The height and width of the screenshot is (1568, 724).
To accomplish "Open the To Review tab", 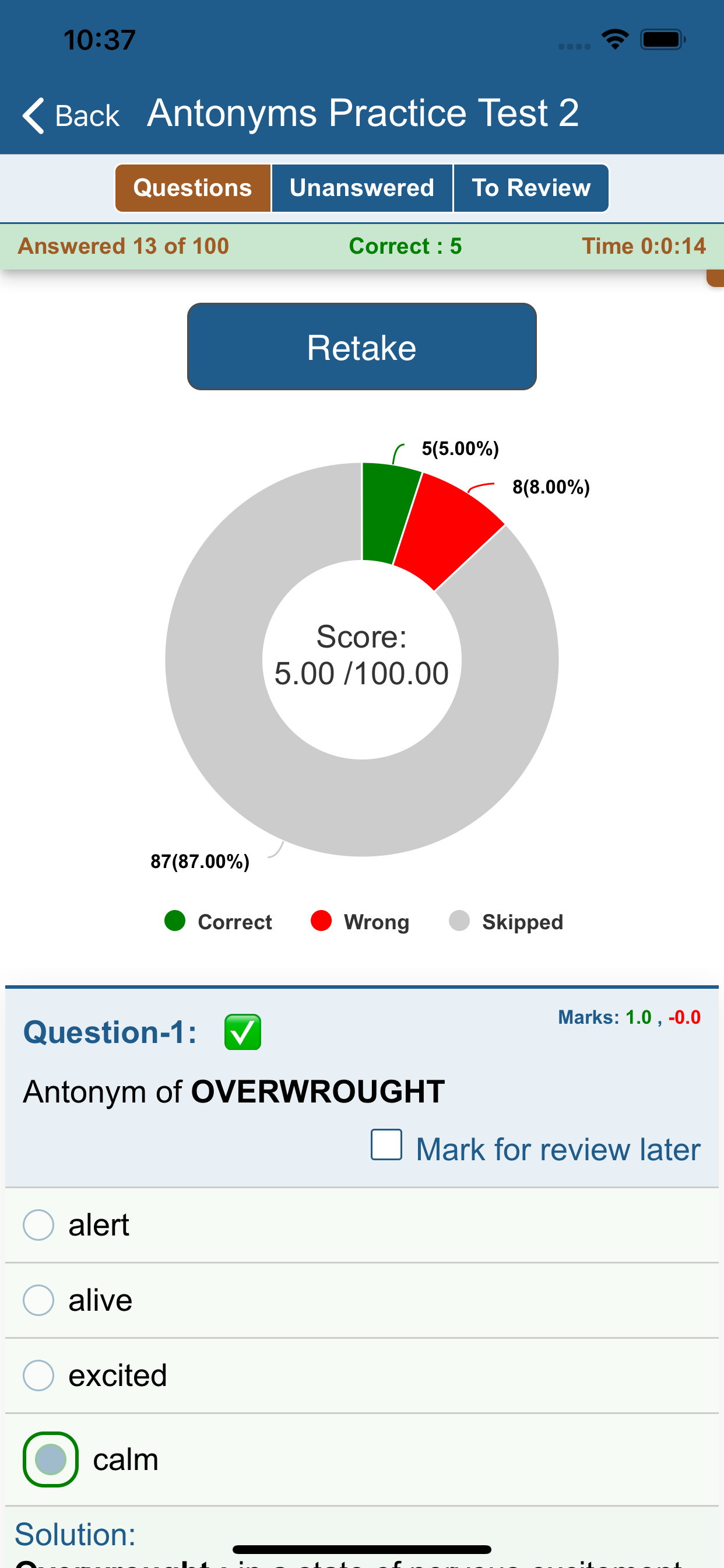I will coord(531,187).
